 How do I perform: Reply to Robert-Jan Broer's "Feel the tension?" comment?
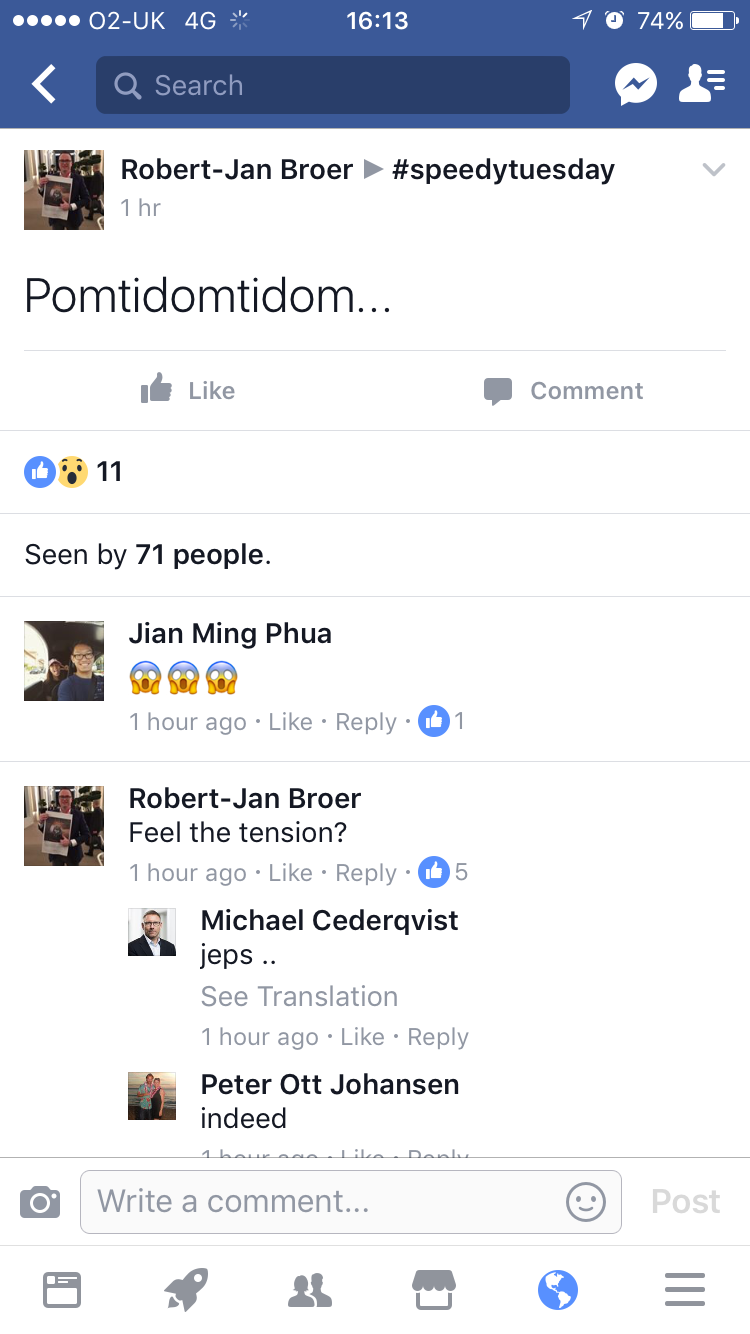(x=366, y=873)
